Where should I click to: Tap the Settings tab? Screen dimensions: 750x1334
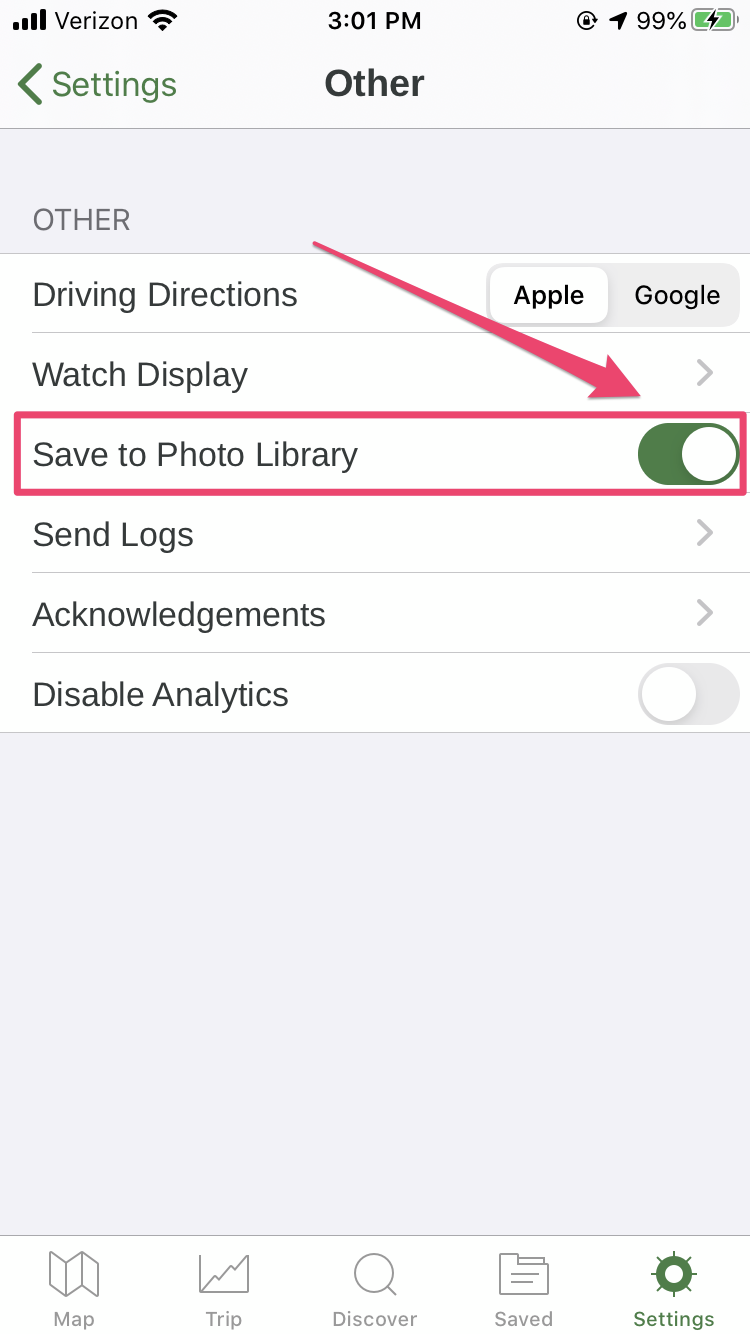[x=674, y=1288]
